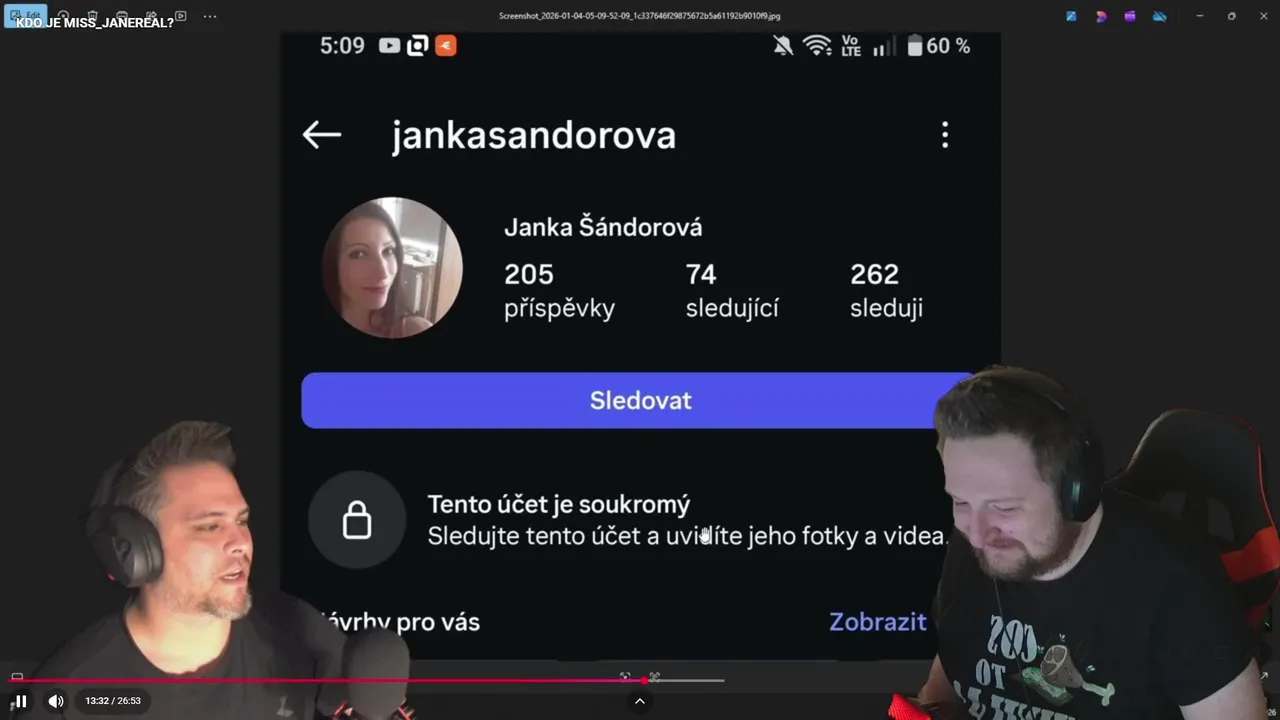Screen dimensions: 1280x720
Task: Mute the video sound
Action: point(56,701)
